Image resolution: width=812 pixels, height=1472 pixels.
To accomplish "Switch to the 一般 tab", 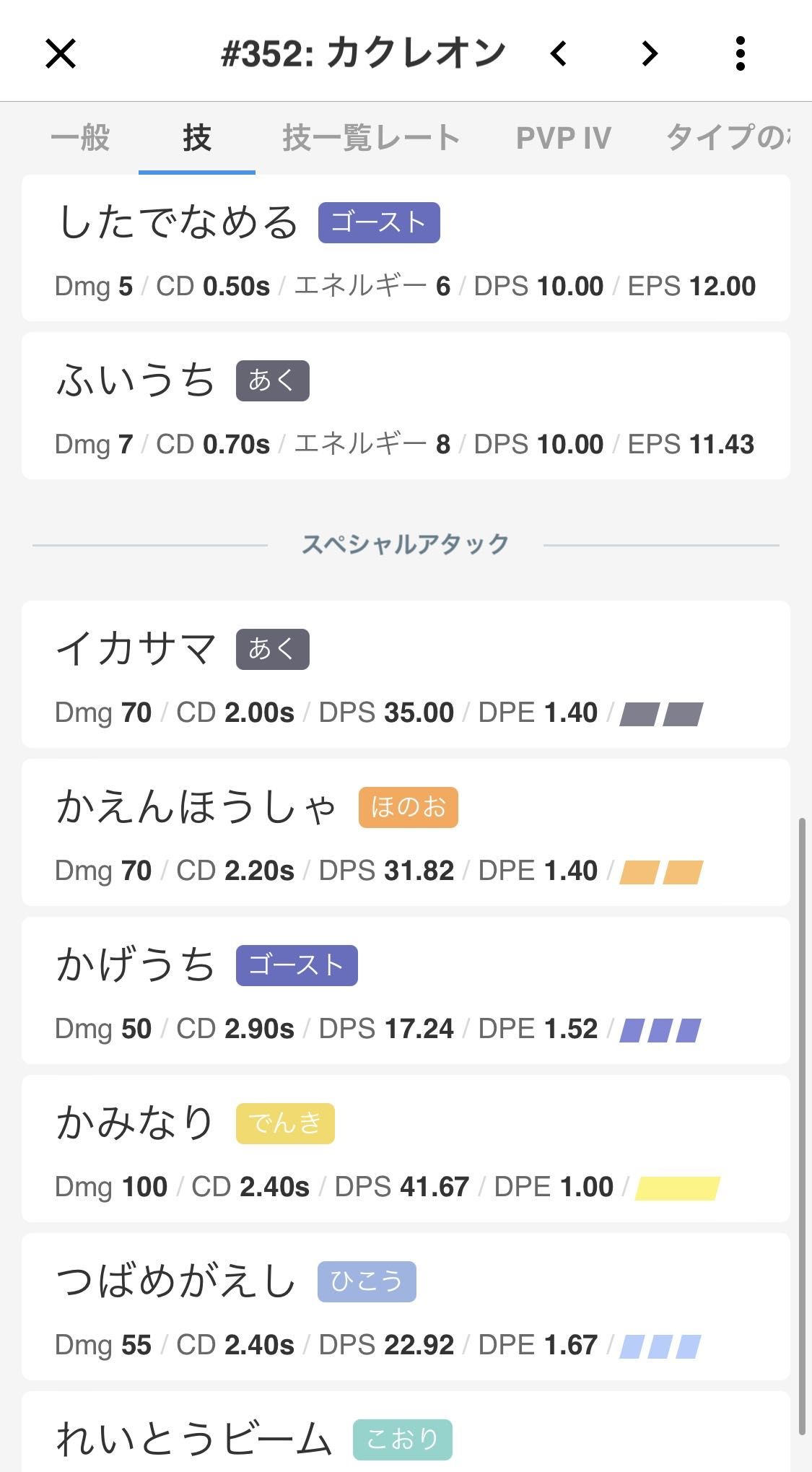I will (x=80, y=137).
